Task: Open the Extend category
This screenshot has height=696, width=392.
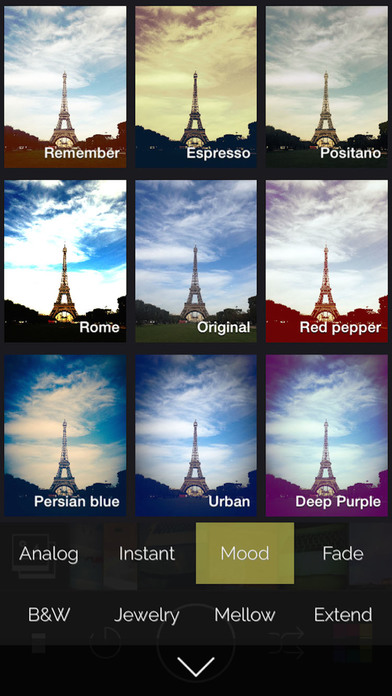Action: (343, 615)
